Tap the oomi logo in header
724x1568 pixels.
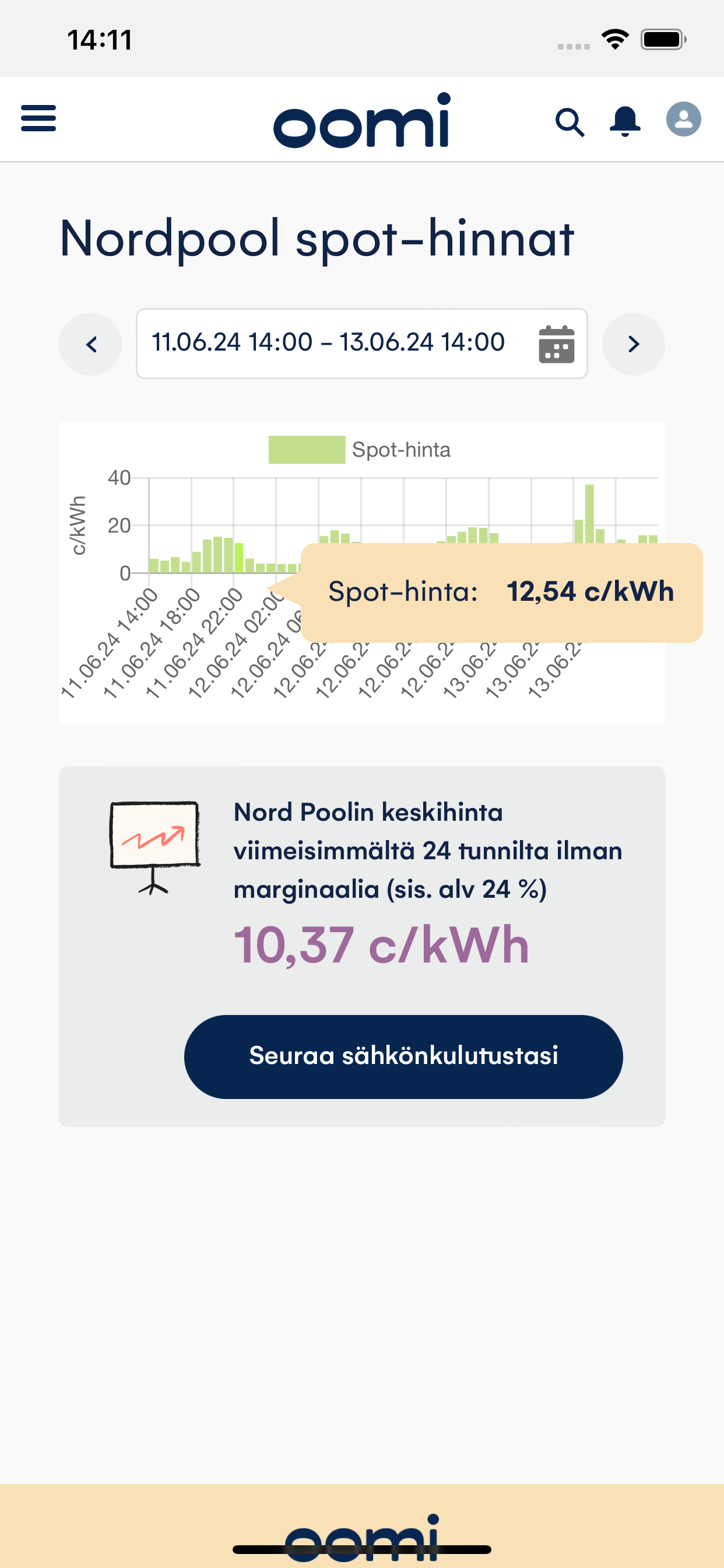[x=362, y=120]
